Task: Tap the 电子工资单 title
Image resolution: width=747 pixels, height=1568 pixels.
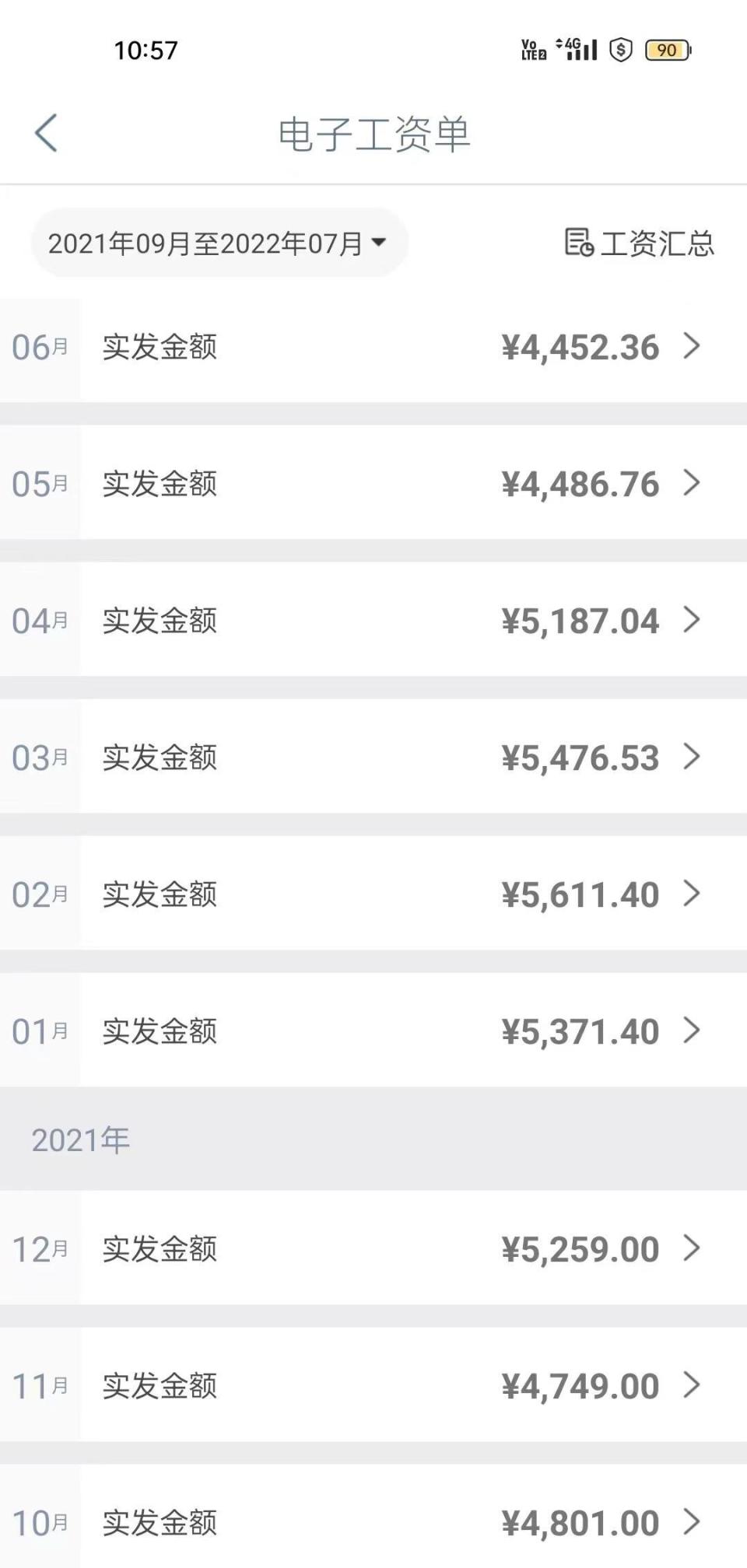Action: pos(373,132)
